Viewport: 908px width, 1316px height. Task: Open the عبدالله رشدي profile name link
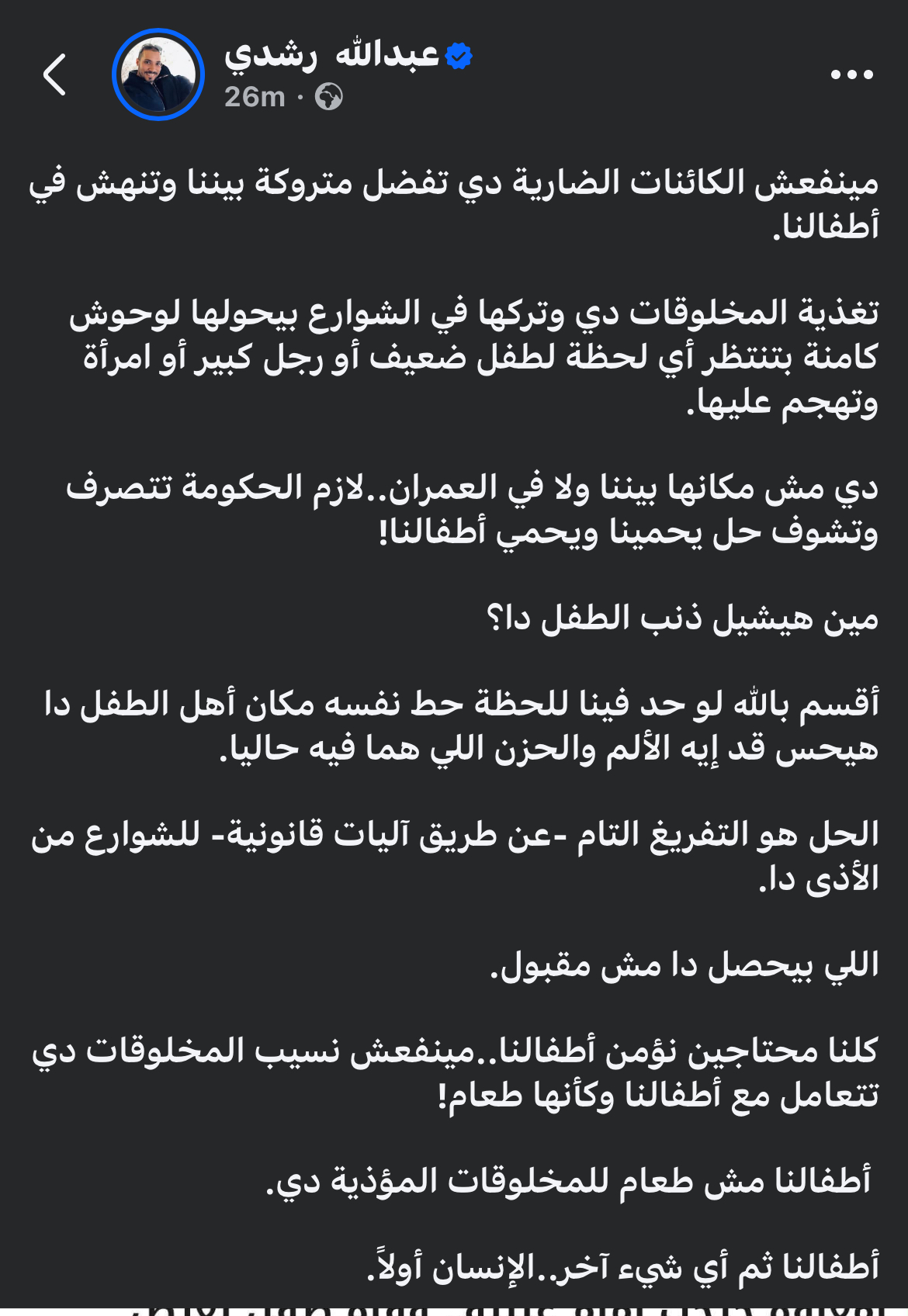pos(332,55)
